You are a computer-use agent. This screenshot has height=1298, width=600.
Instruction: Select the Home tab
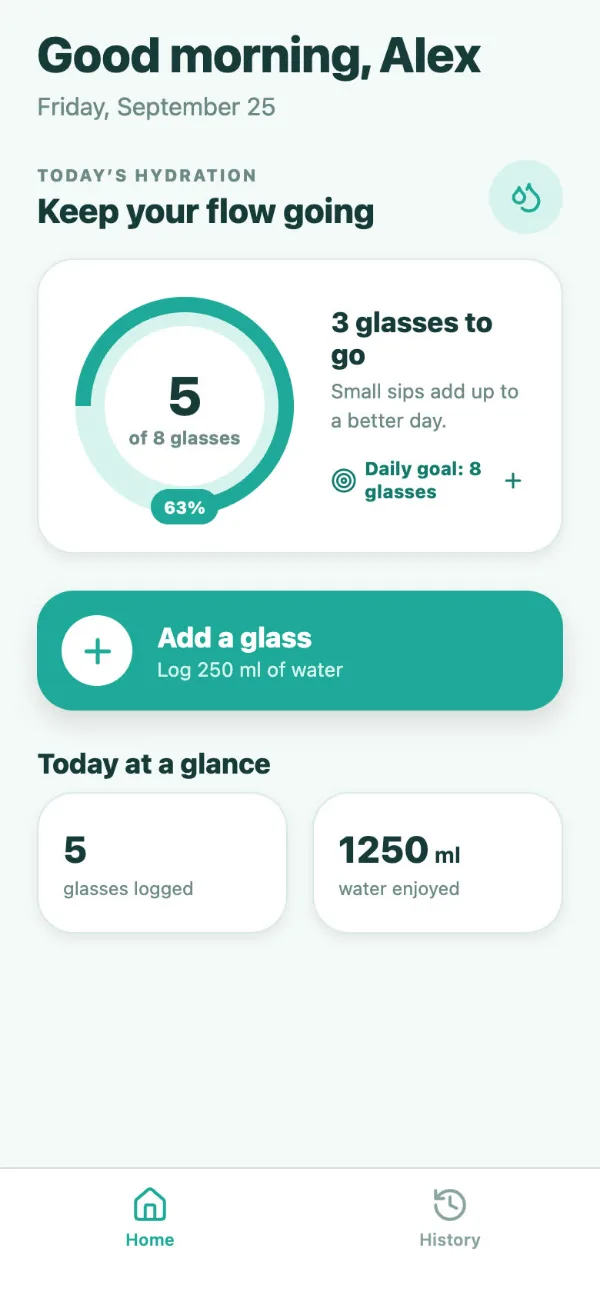[150, 1218]
